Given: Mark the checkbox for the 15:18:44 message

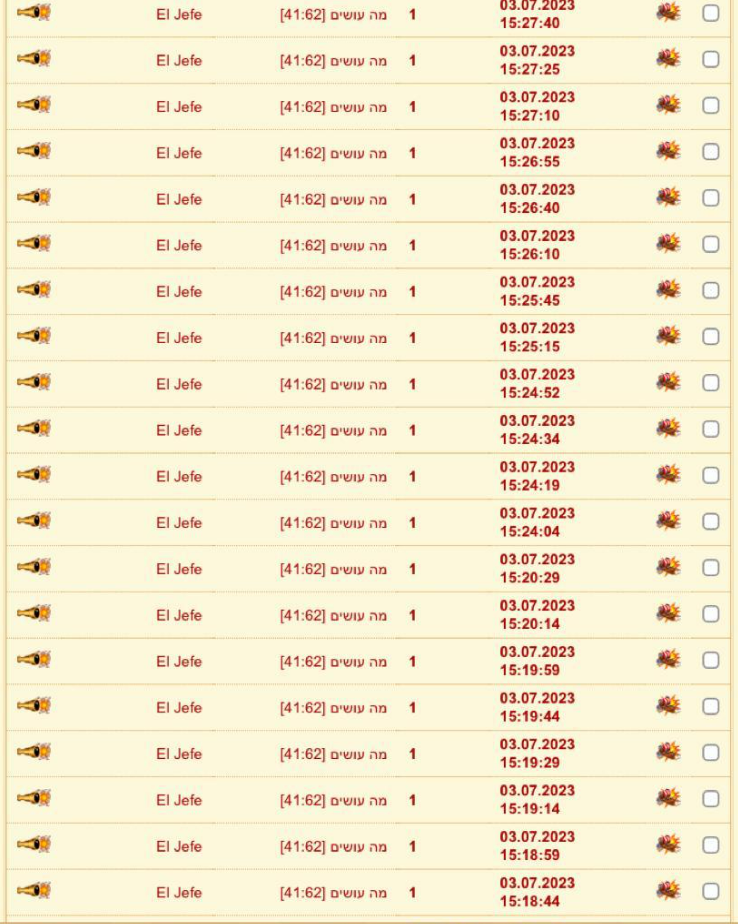Looking at the screenshot, I should [711, 891].
